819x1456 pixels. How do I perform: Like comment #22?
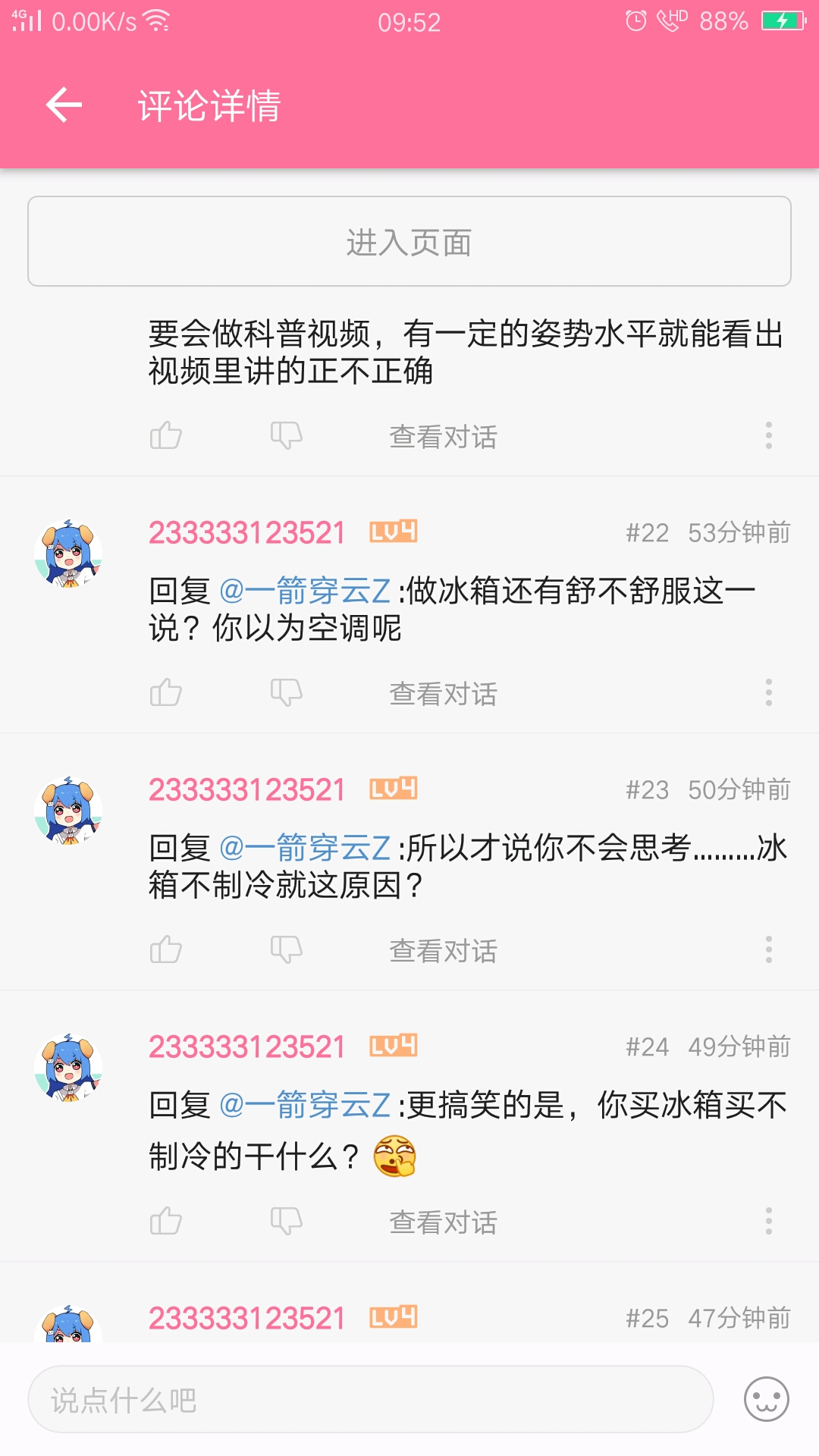165,692
